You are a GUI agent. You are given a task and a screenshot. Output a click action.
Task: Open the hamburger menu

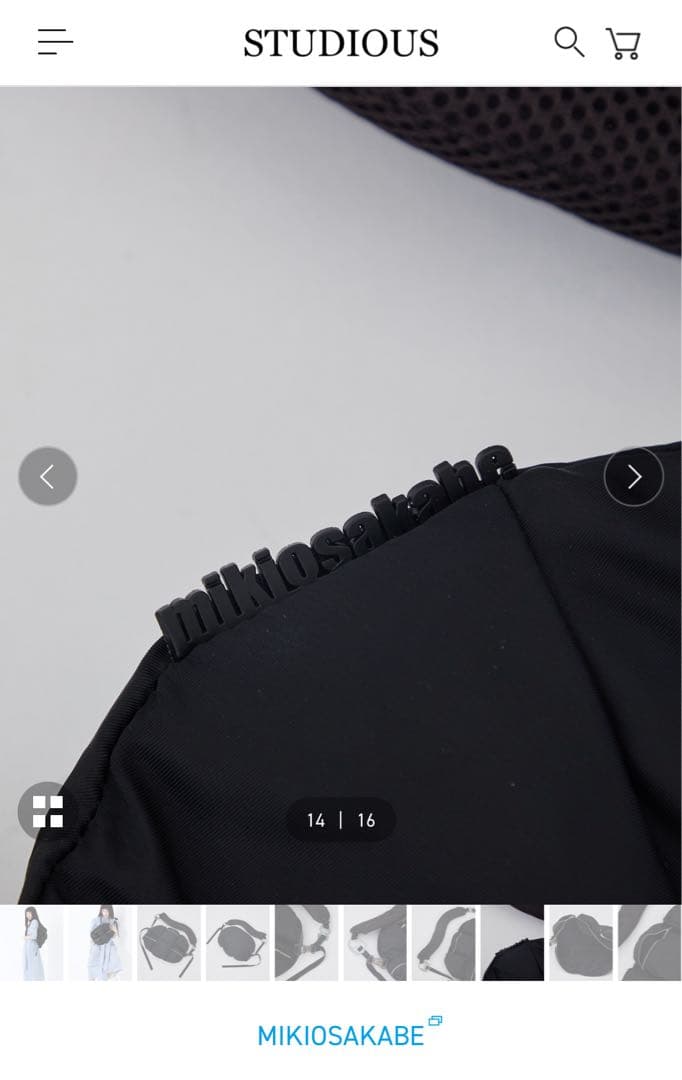[x=56, y=42]
